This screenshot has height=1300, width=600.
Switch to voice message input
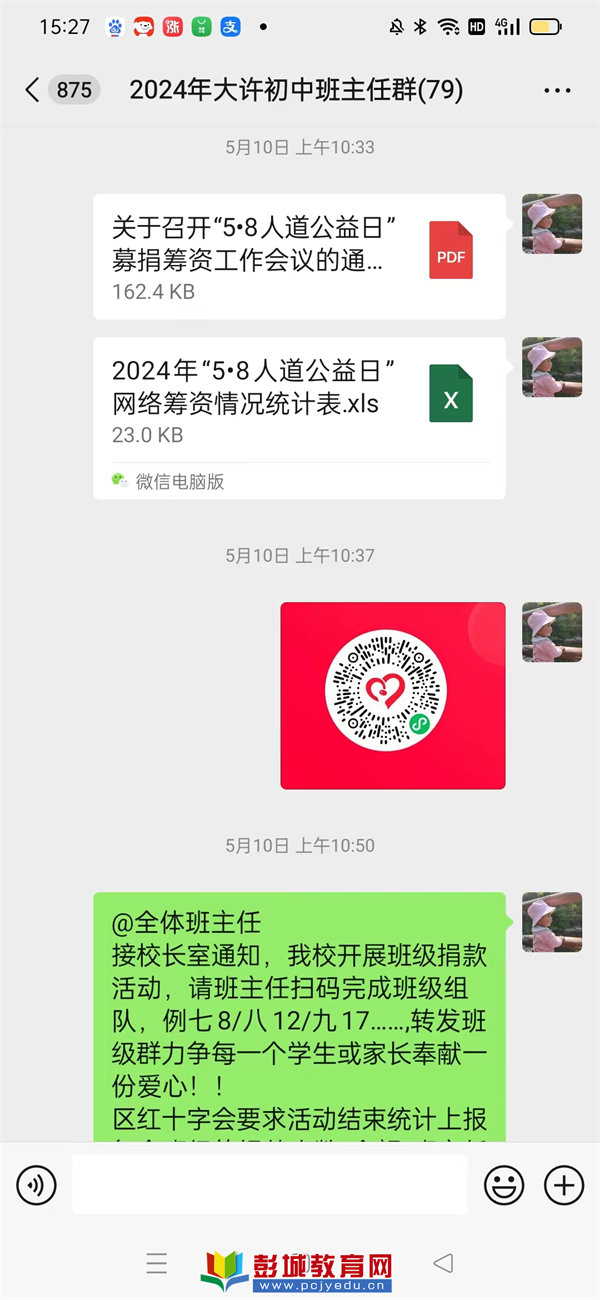point(36,1186)
